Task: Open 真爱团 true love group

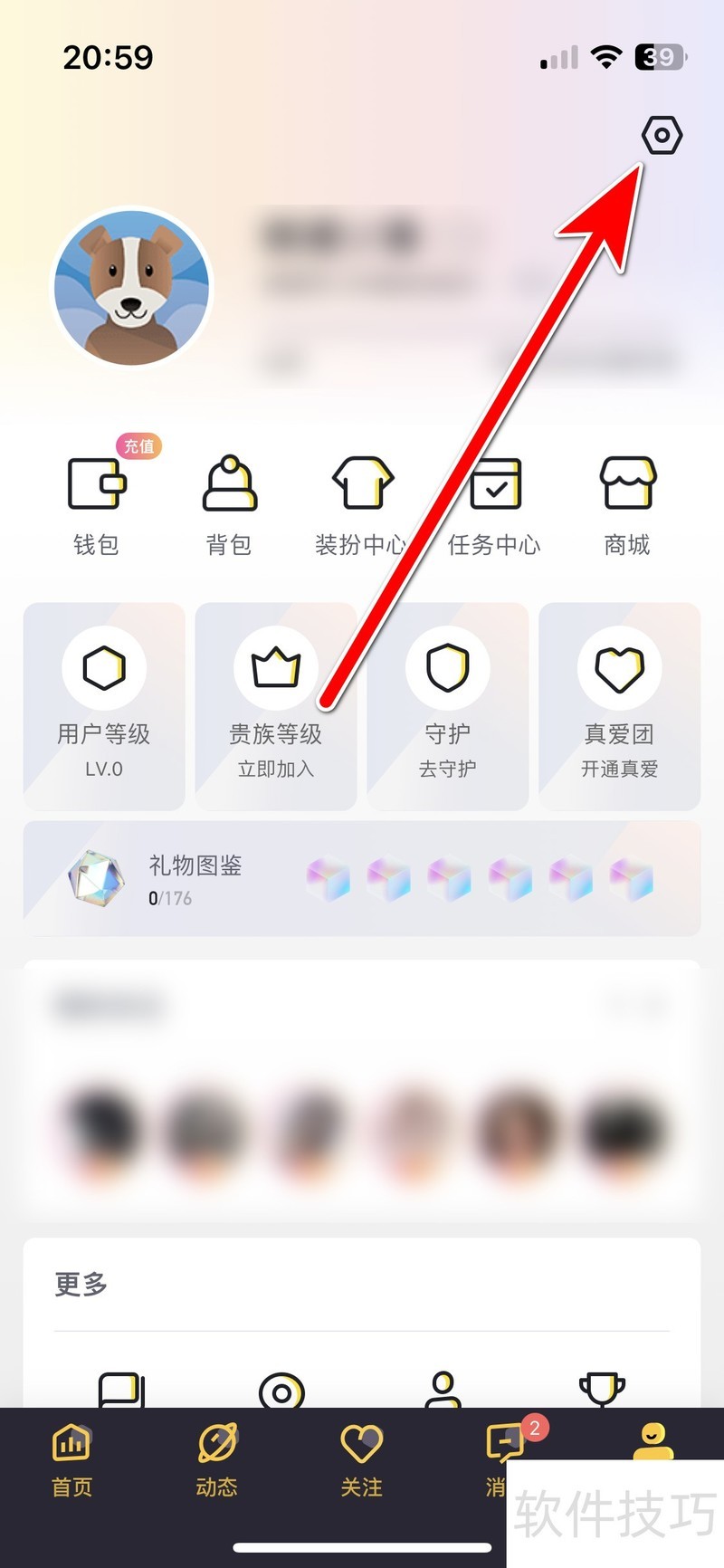Action: [620, 706]
